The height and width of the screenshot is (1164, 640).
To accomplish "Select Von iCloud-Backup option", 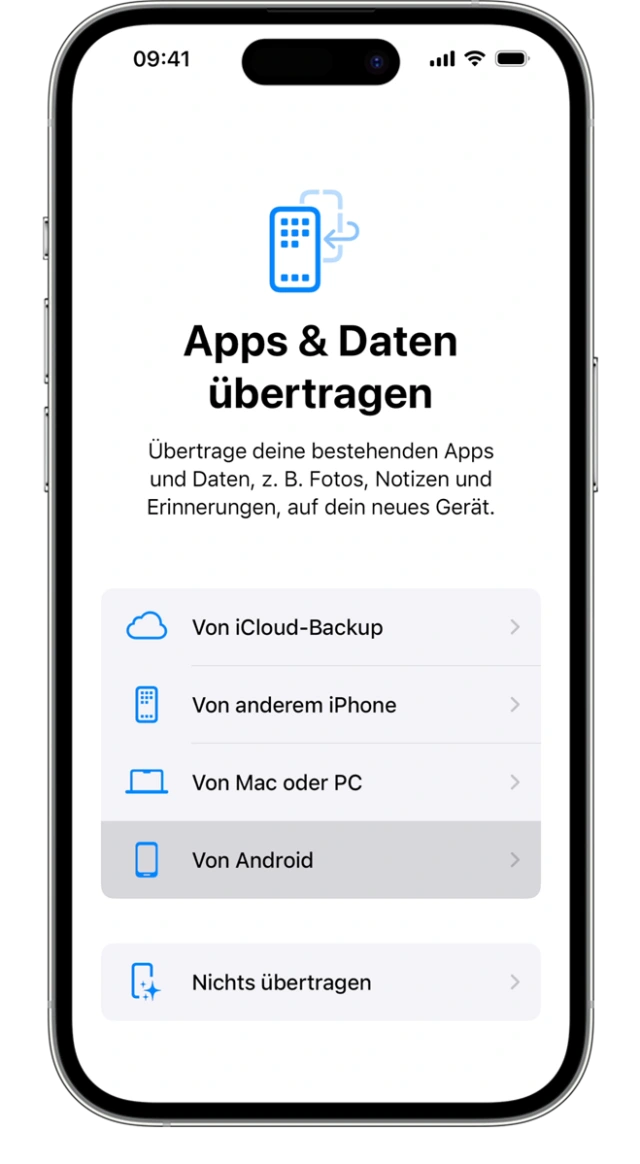I will coord(320,627).
